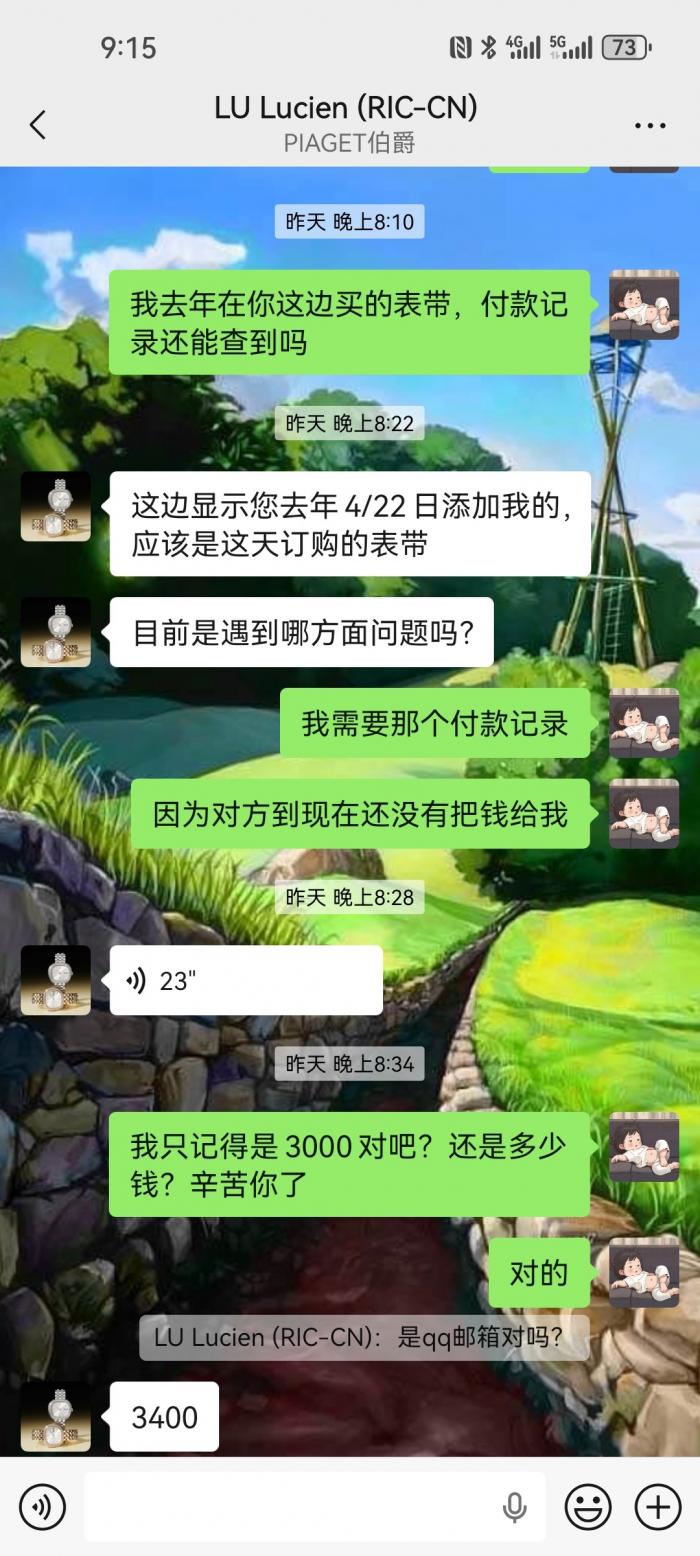Screen dimensions: 700x1556
Task: Tap my avatar next to 对的 message
Action: [x=644, y=1272]
